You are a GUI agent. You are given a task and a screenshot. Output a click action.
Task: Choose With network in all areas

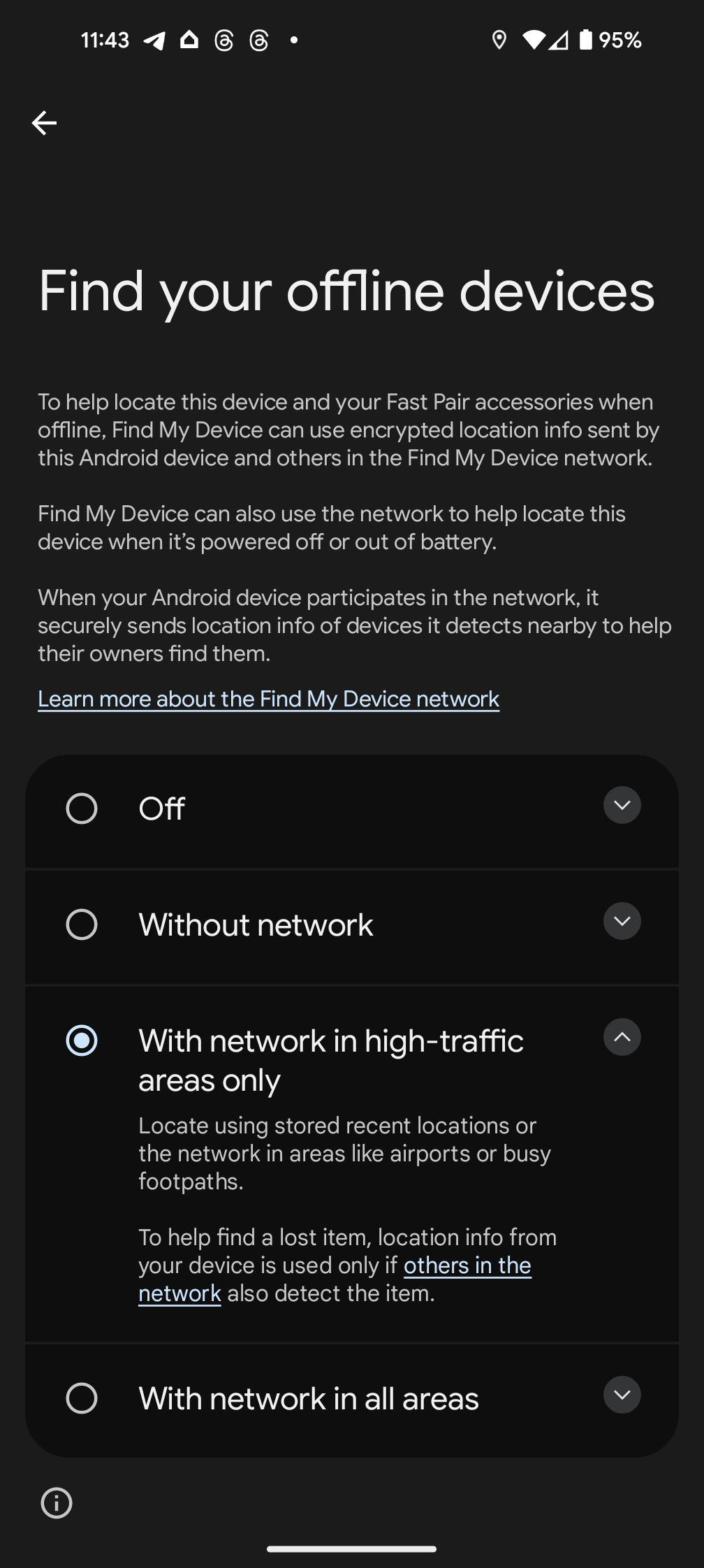click(x=82, y=1399)
